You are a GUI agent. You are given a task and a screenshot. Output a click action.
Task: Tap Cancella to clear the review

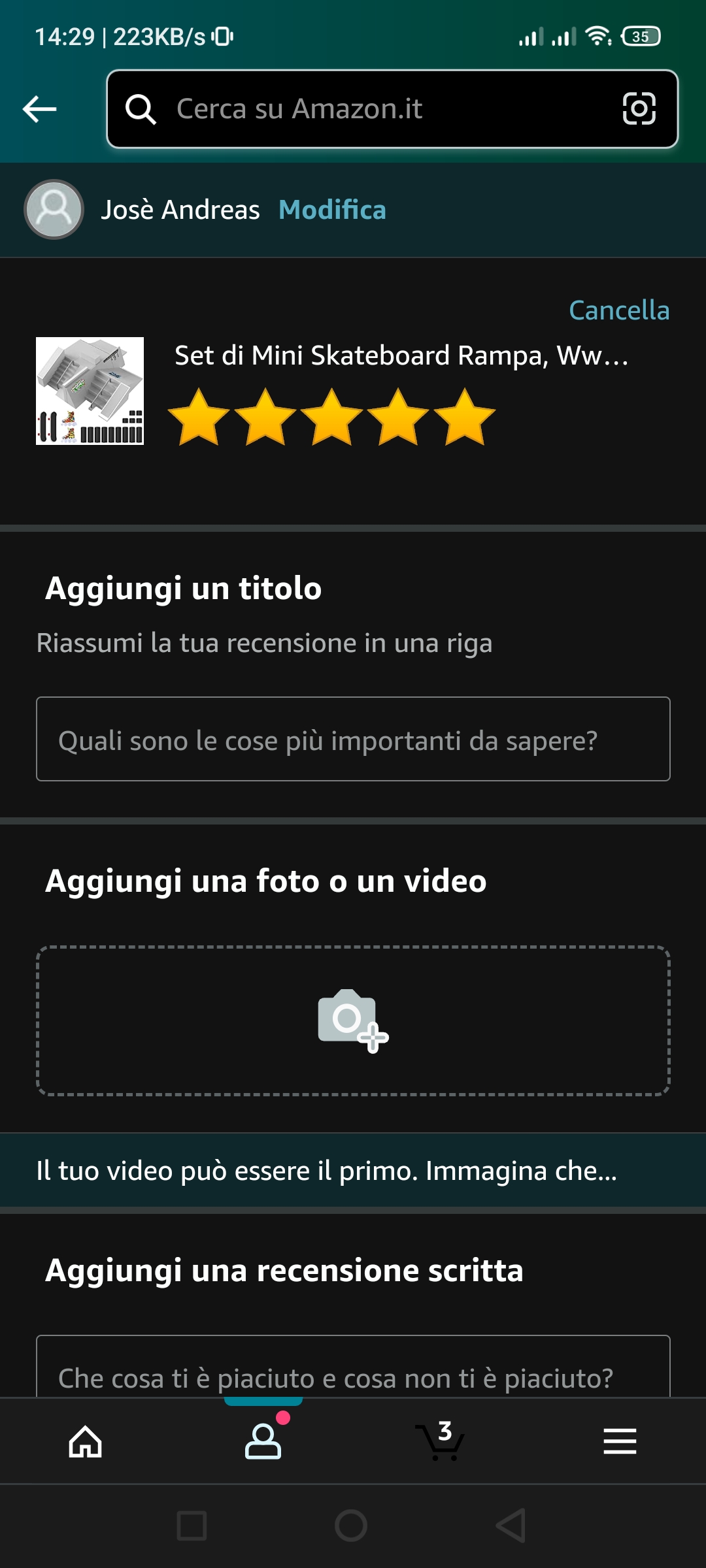tap(618, 310)
